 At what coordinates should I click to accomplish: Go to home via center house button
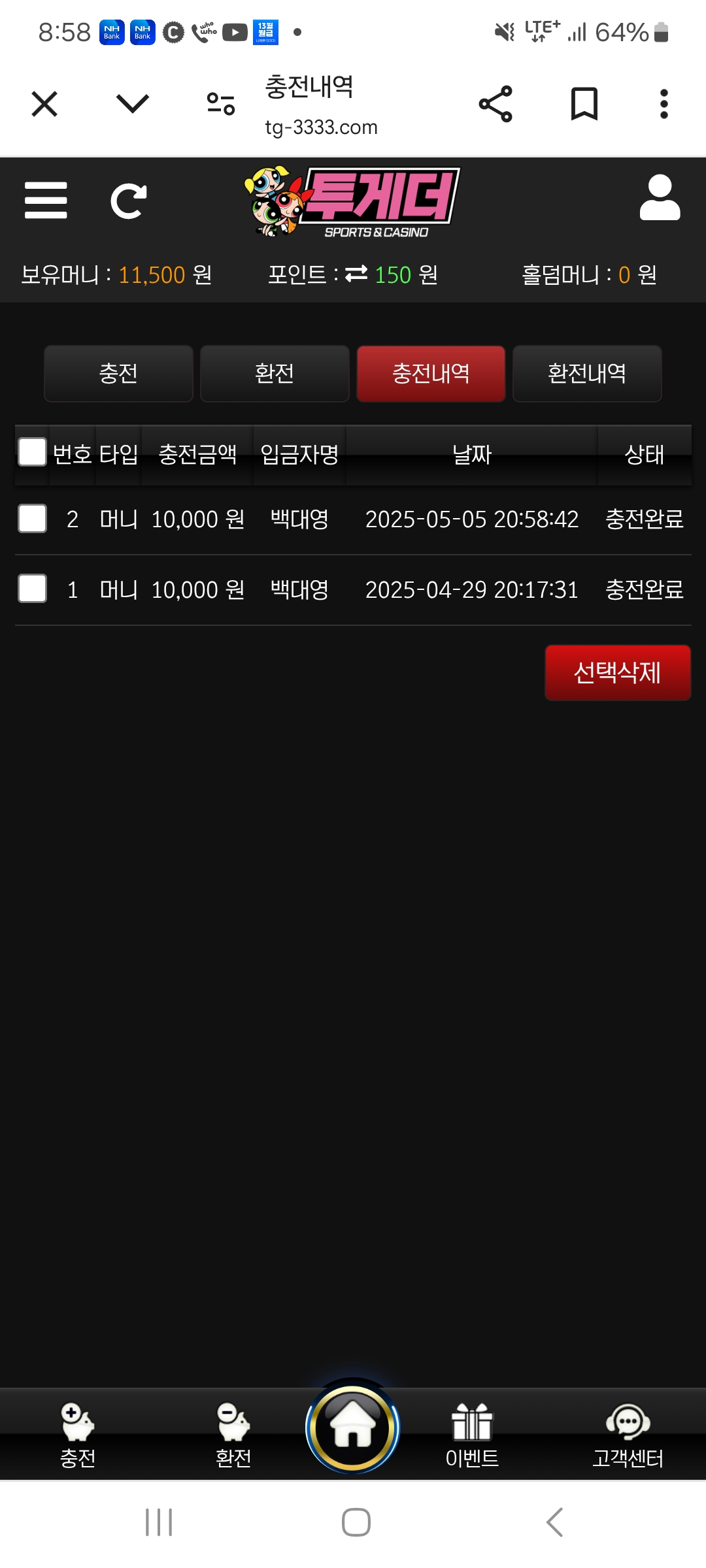(x=353, y=1428)
